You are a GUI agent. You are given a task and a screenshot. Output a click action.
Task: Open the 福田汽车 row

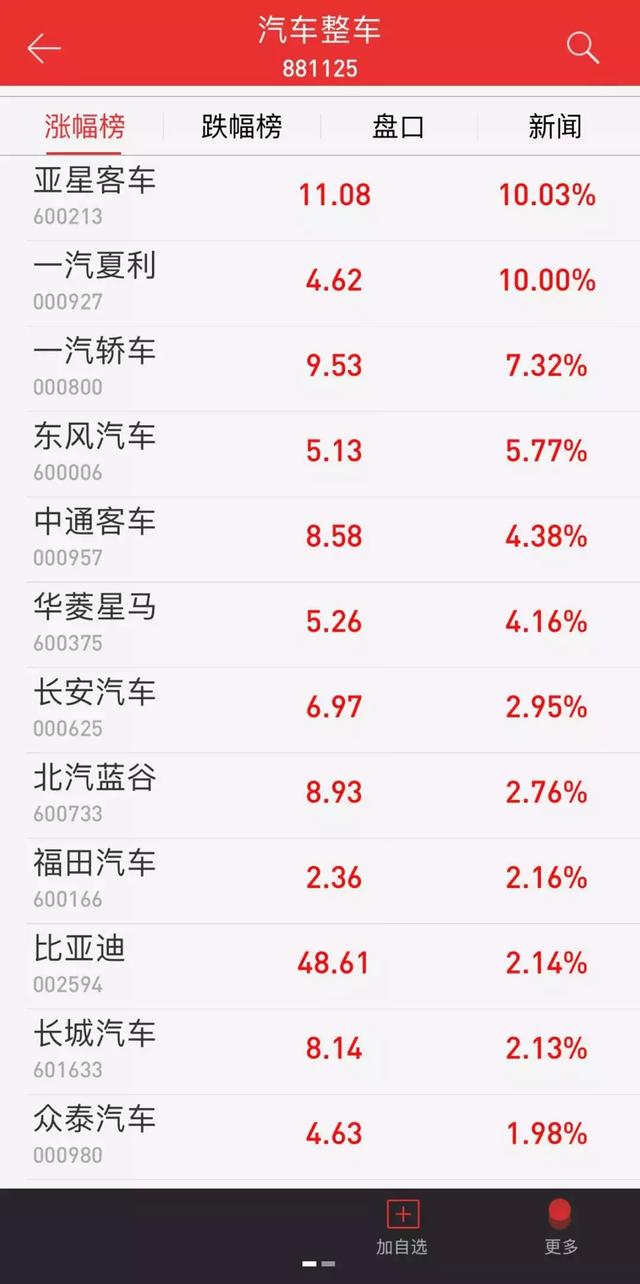click(x=320, y=880)
